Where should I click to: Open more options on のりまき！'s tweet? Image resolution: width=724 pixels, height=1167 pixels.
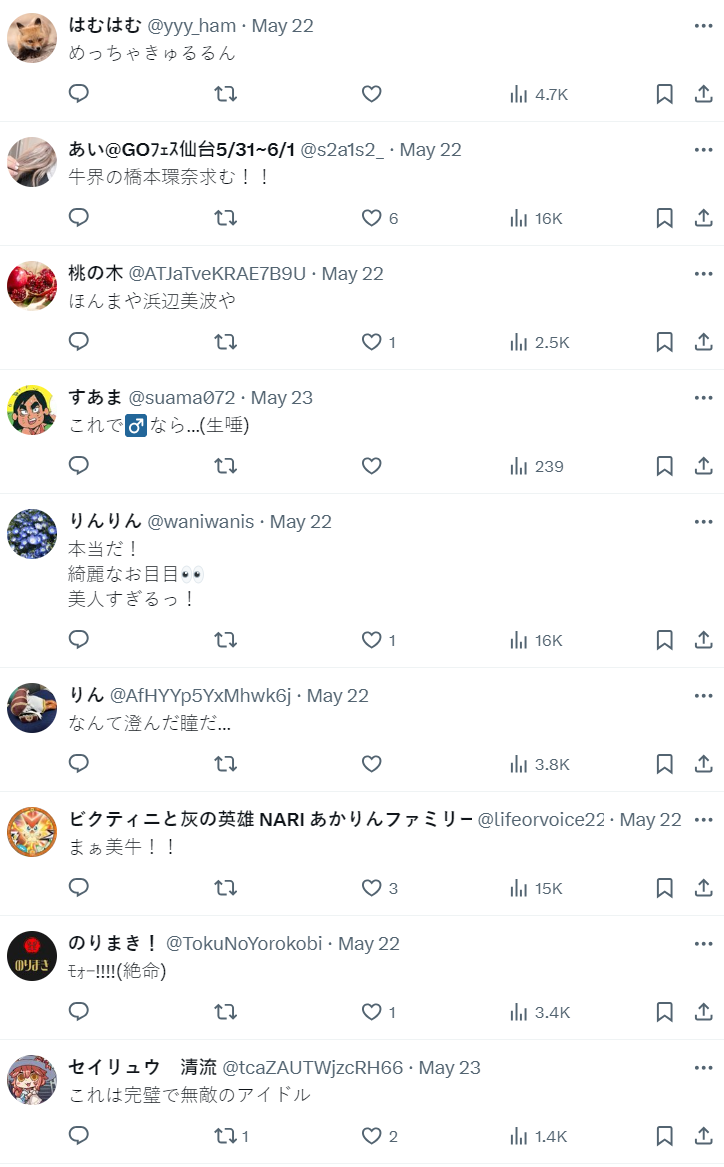[703, 943]
